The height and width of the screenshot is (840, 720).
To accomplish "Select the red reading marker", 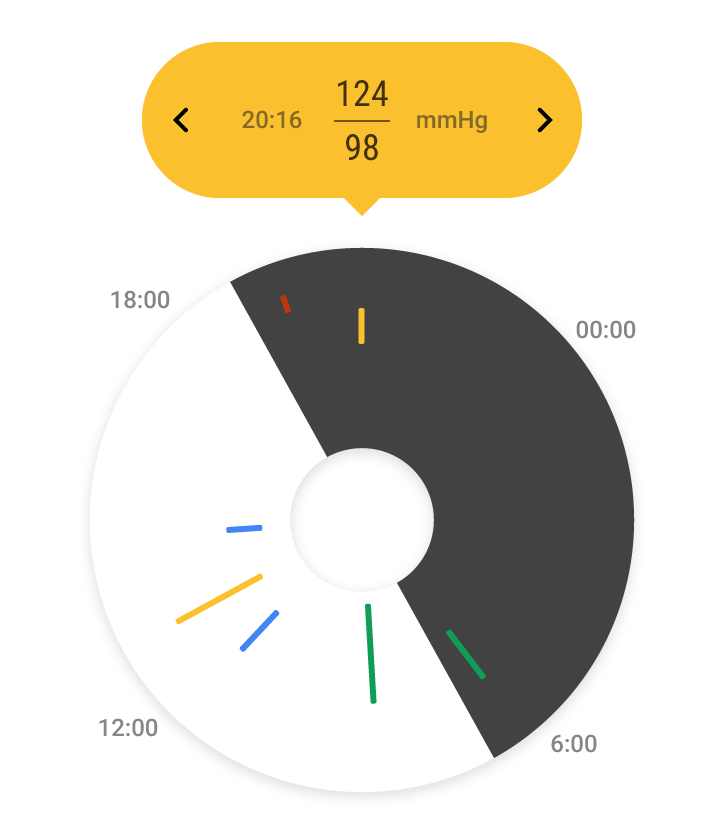I will click(286, 304).
